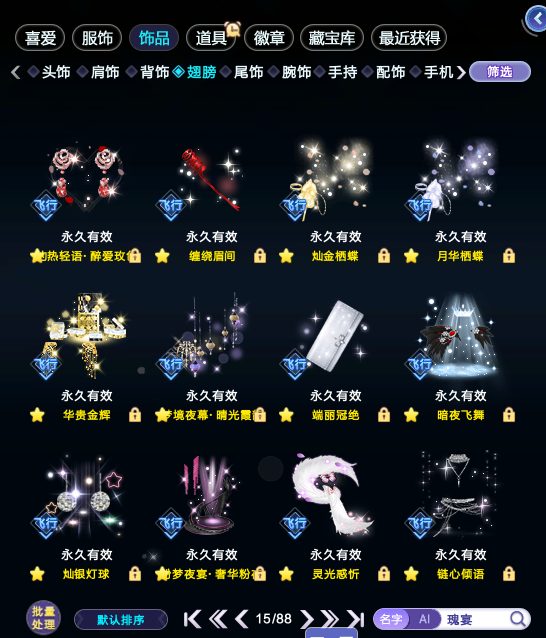Favorite the 华贵金辉 item star
The width and height of the screenshot is (546, 638).
coord(37,415)
